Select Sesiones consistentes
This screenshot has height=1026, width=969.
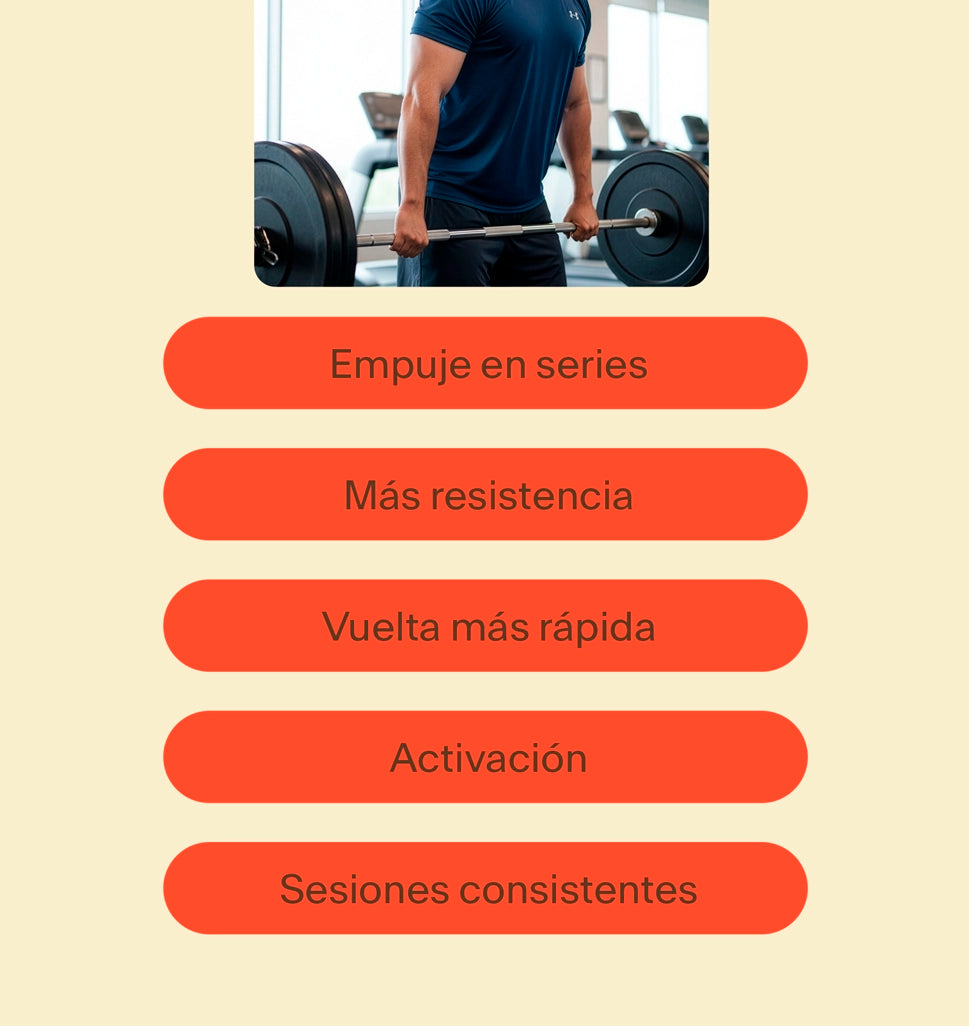point(485,888)
